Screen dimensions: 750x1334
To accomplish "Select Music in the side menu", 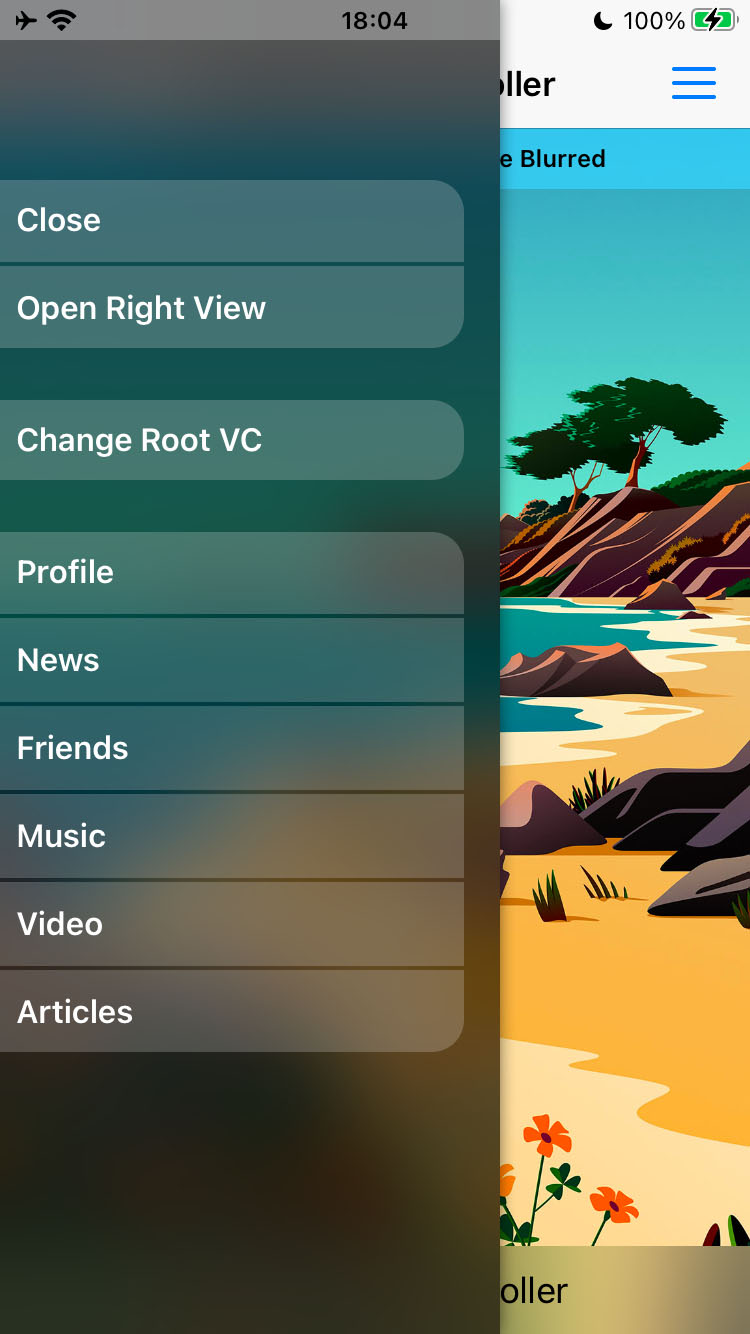I will click(x=231, y=836).
